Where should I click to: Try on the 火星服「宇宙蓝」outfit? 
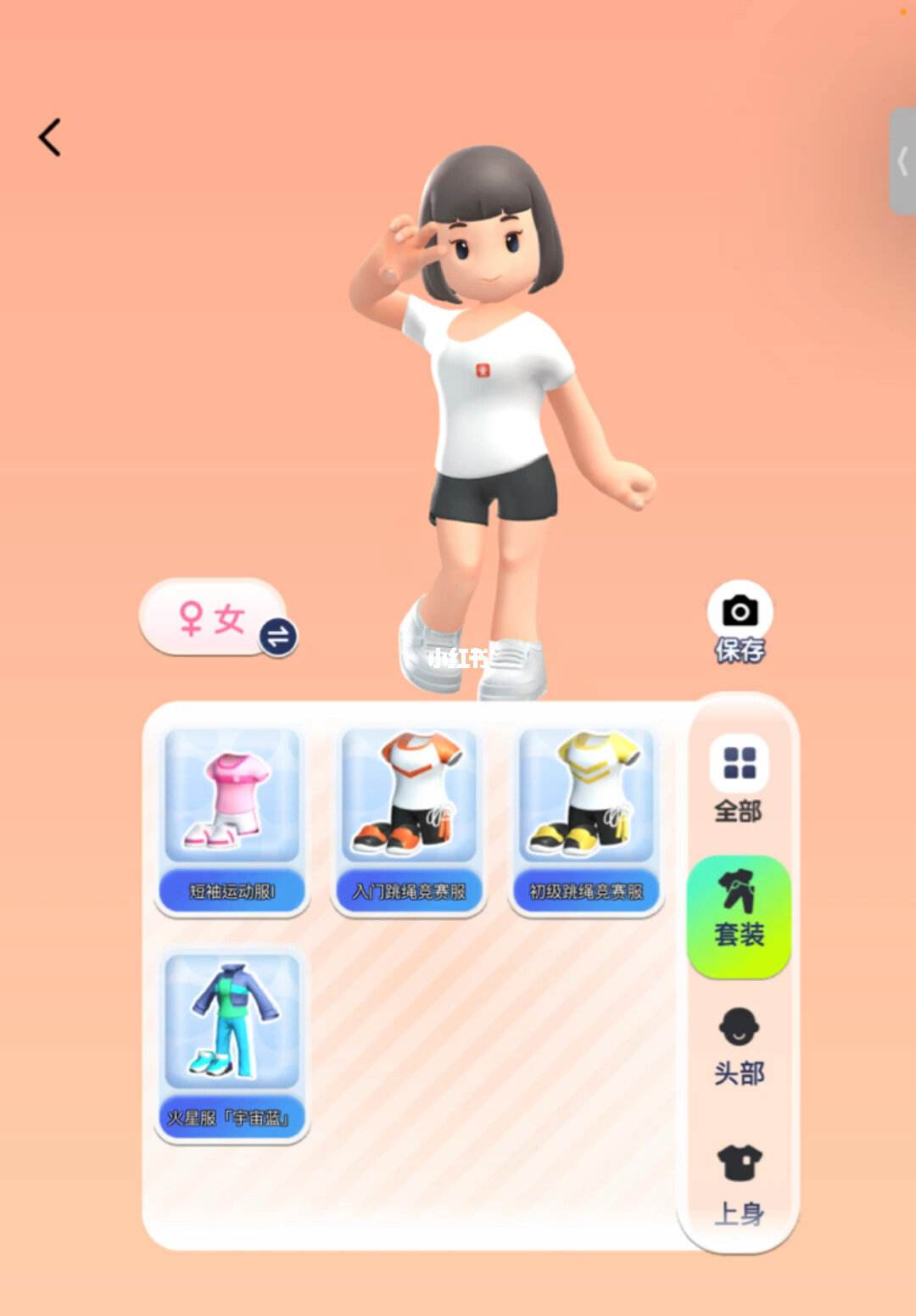232,1045
